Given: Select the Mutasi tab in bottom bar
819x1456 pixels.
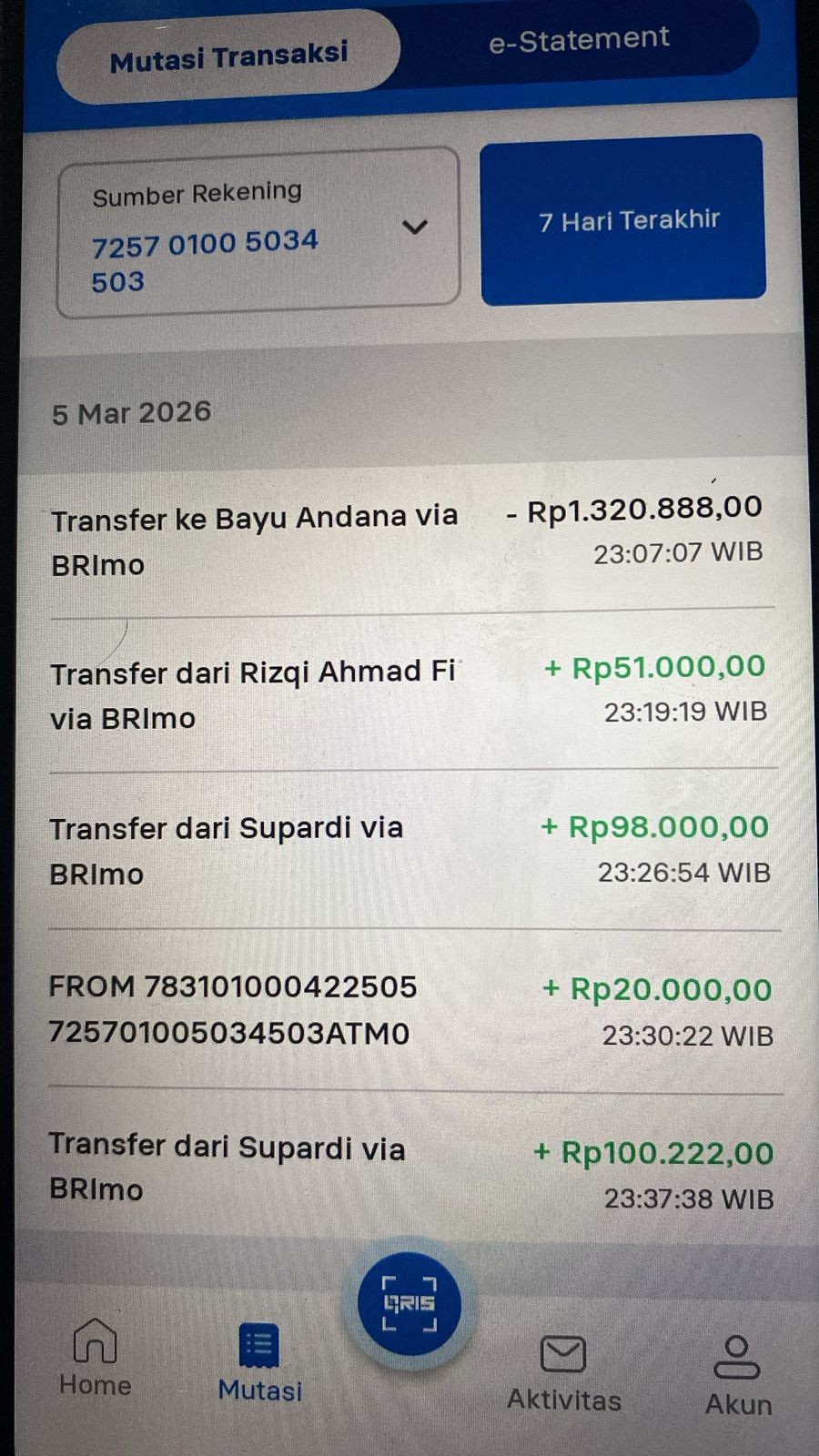Looking at the screenshot, I should [259, 1362].
